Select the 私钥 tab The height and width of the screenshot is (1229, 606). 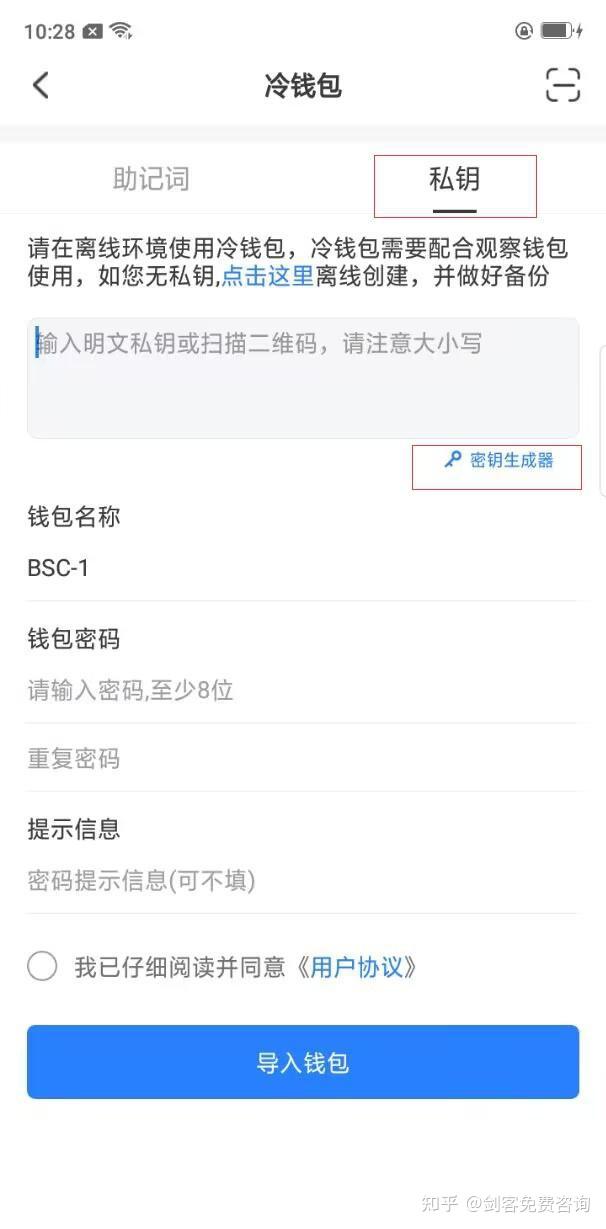tap(455, 180)
